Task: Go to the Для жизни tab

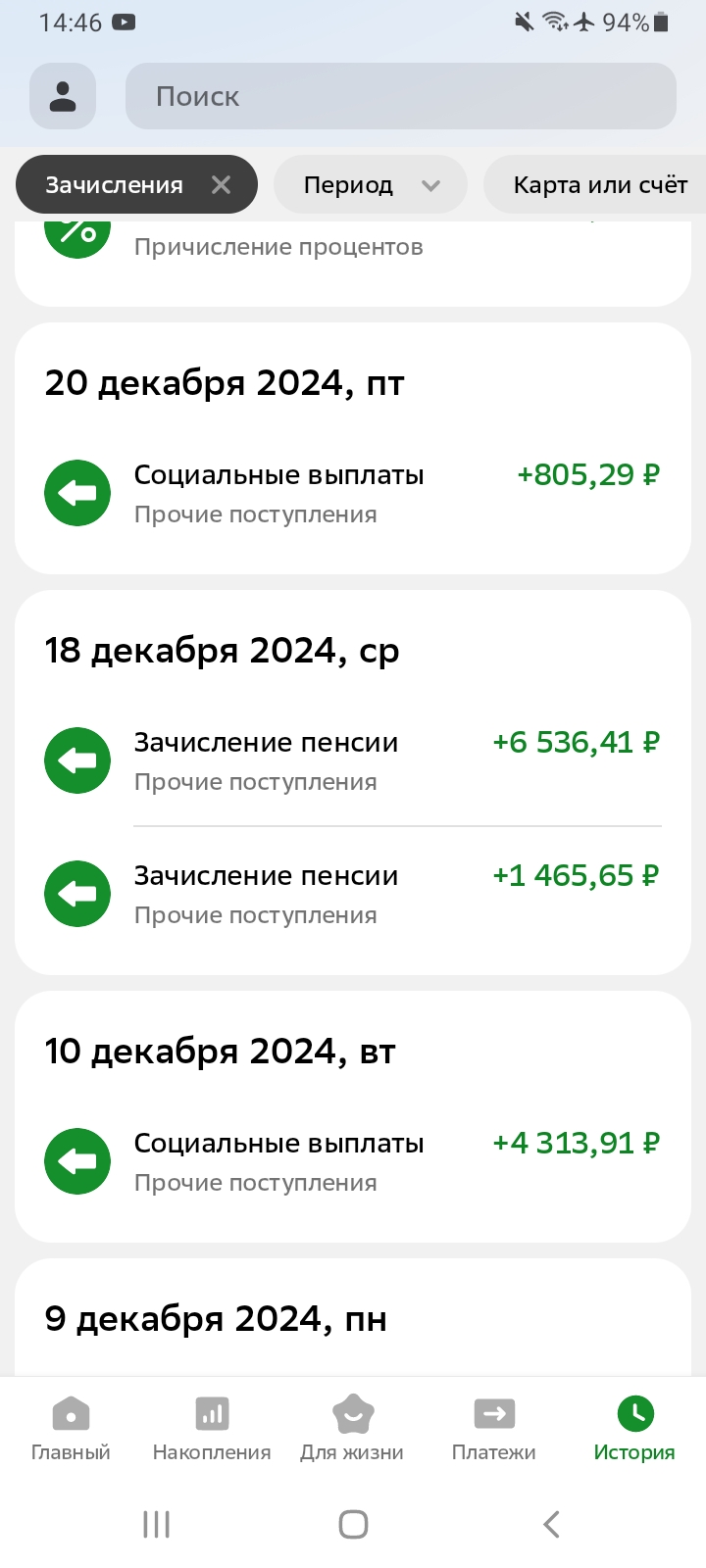Action: [352, 1428]
